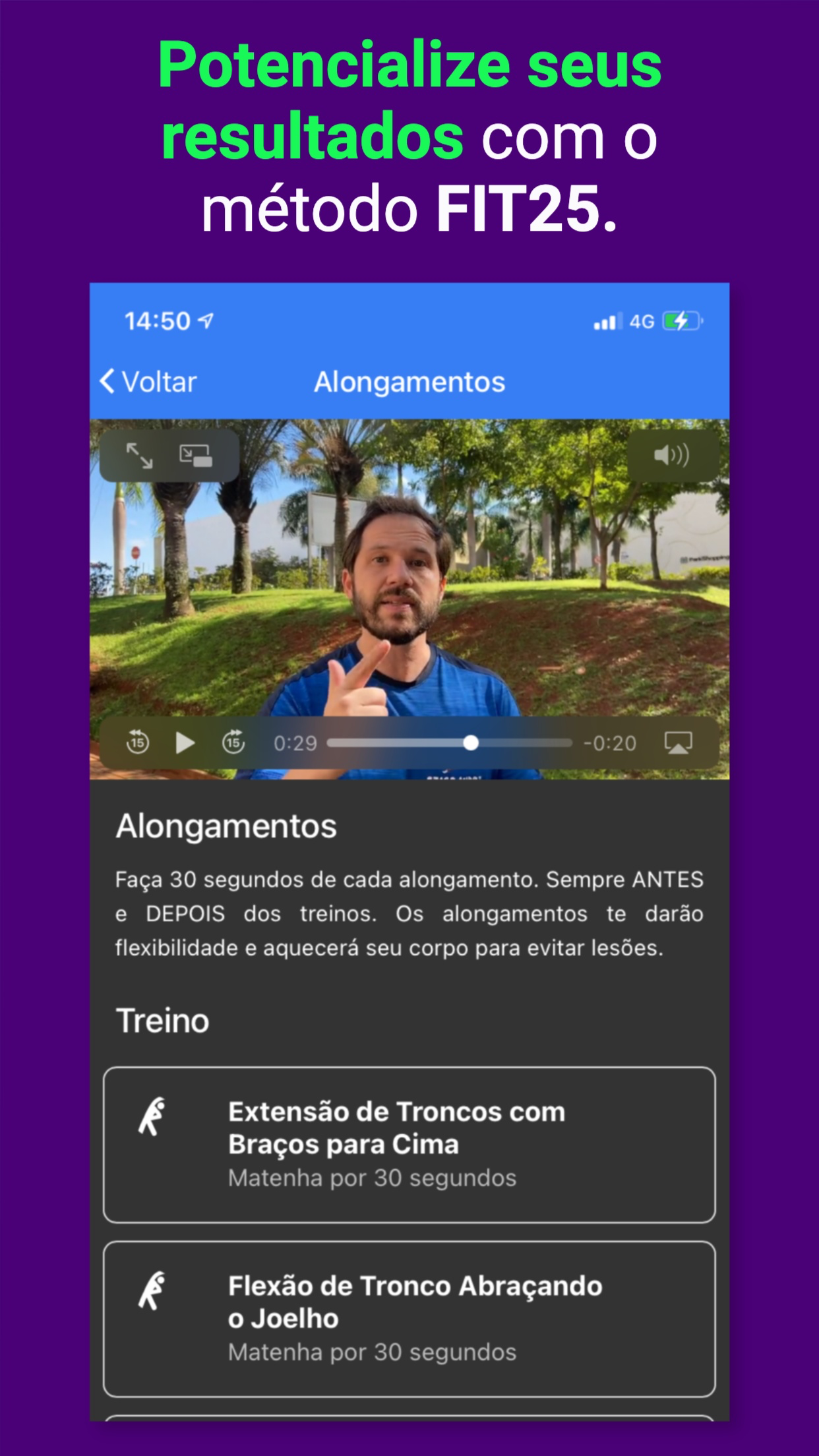
Task: Tap the back chevron next to Voltar
Action: (x=108, y=380)
